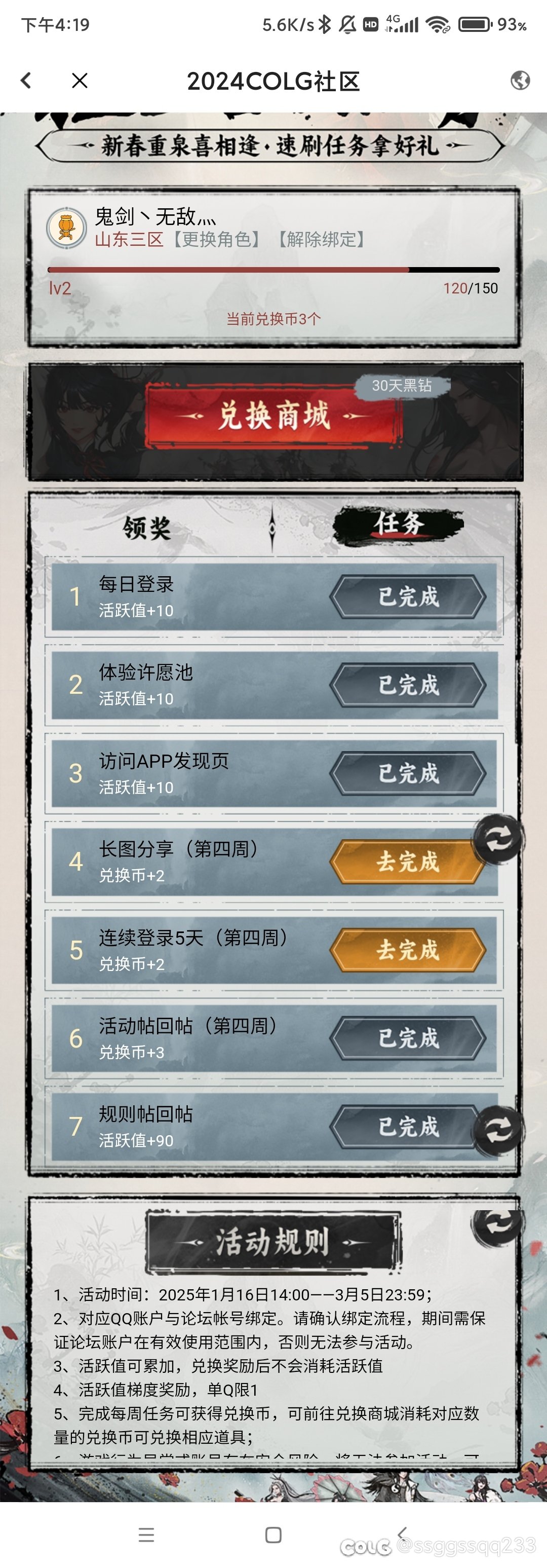
Task: Refresh using the icon beside 长图分享
Action: [499, 839]
